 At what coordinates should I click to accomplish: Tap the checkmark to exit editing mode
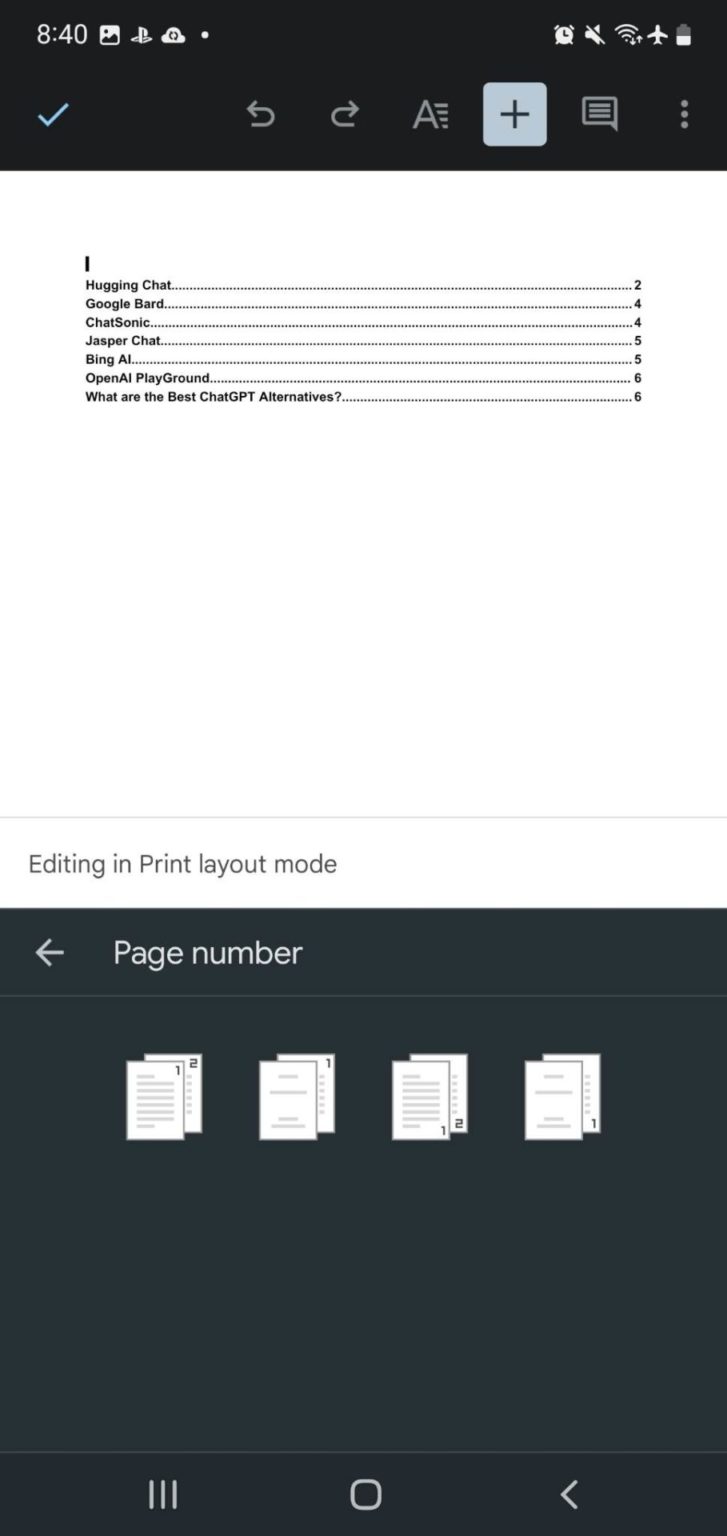coord(53,114)
